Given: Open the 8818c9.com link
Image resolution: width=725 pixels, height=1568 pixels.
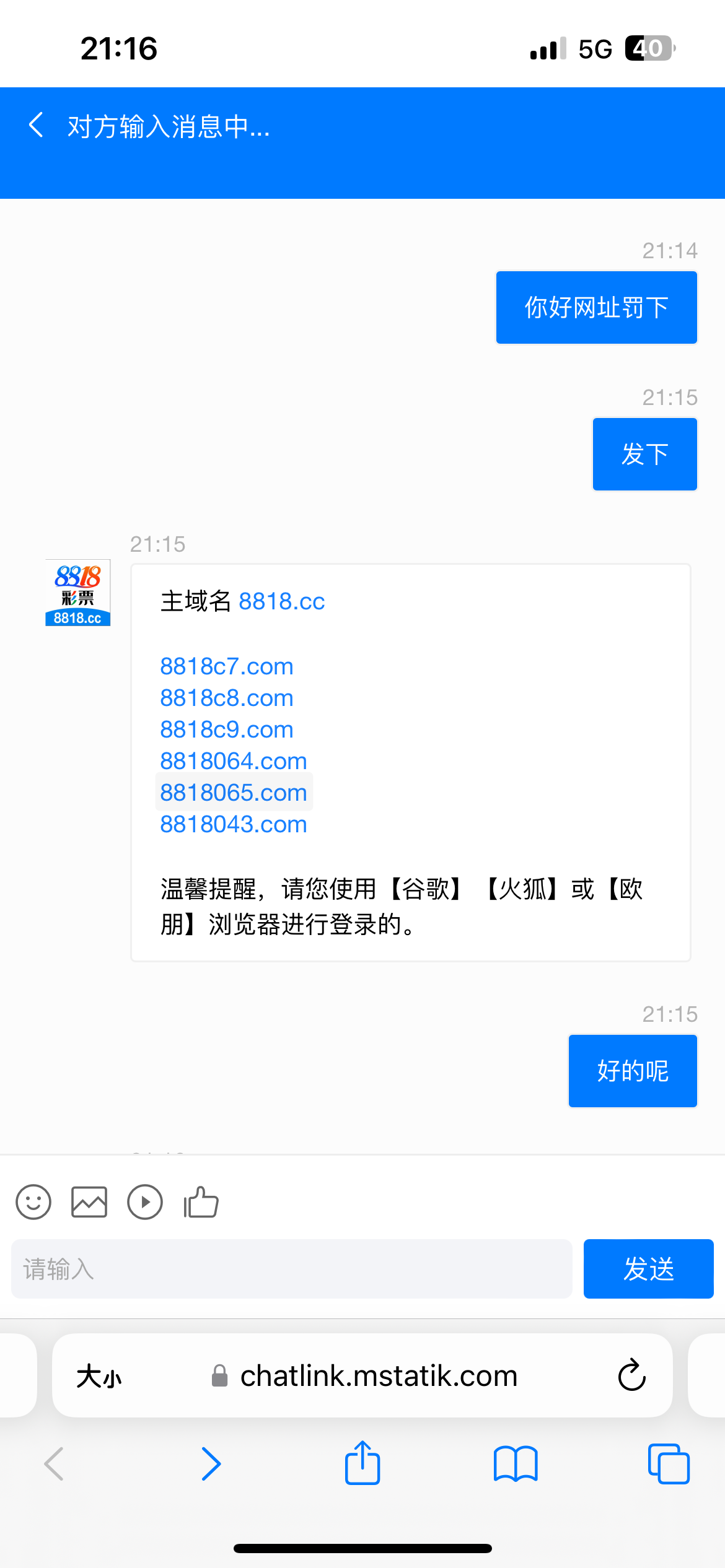Looking at the screenshot, I should (227, 730).
